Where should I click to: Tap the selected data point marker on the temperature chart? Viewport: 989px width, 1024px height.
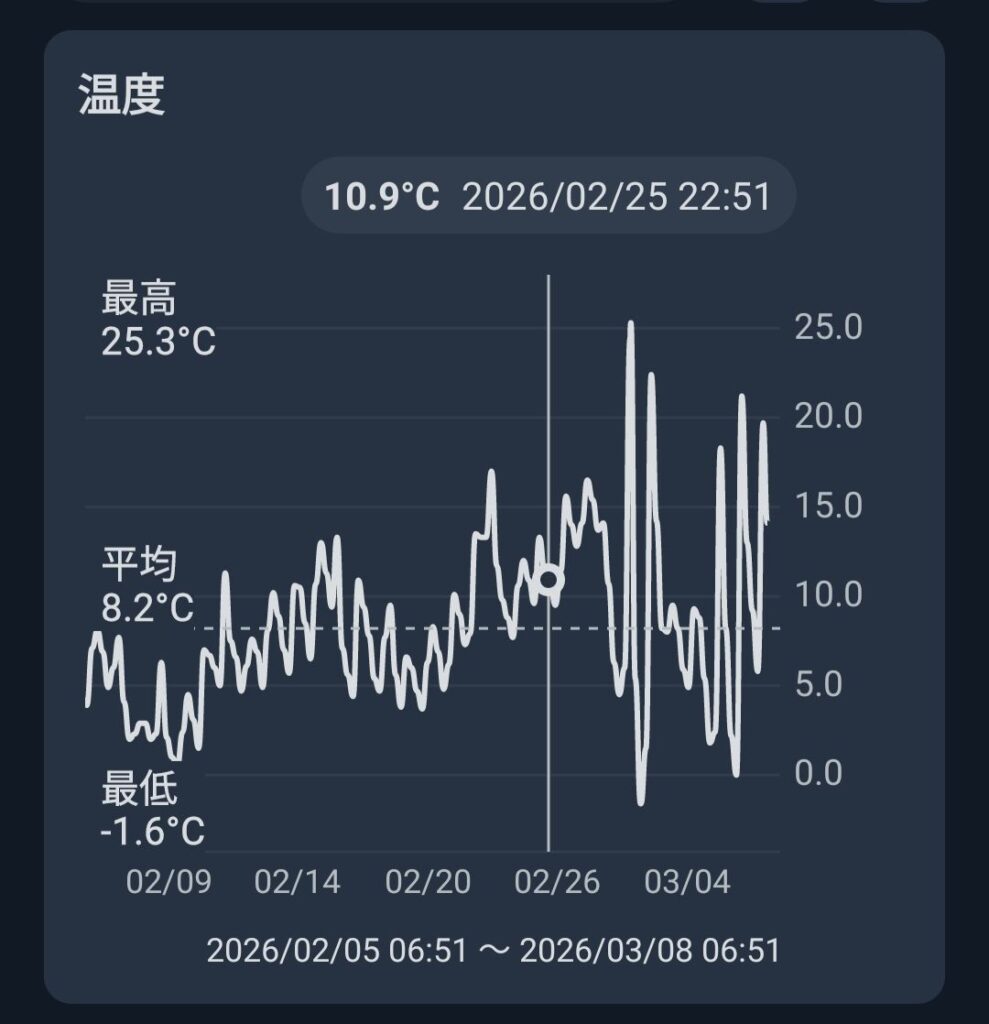[x=549, y=580]
